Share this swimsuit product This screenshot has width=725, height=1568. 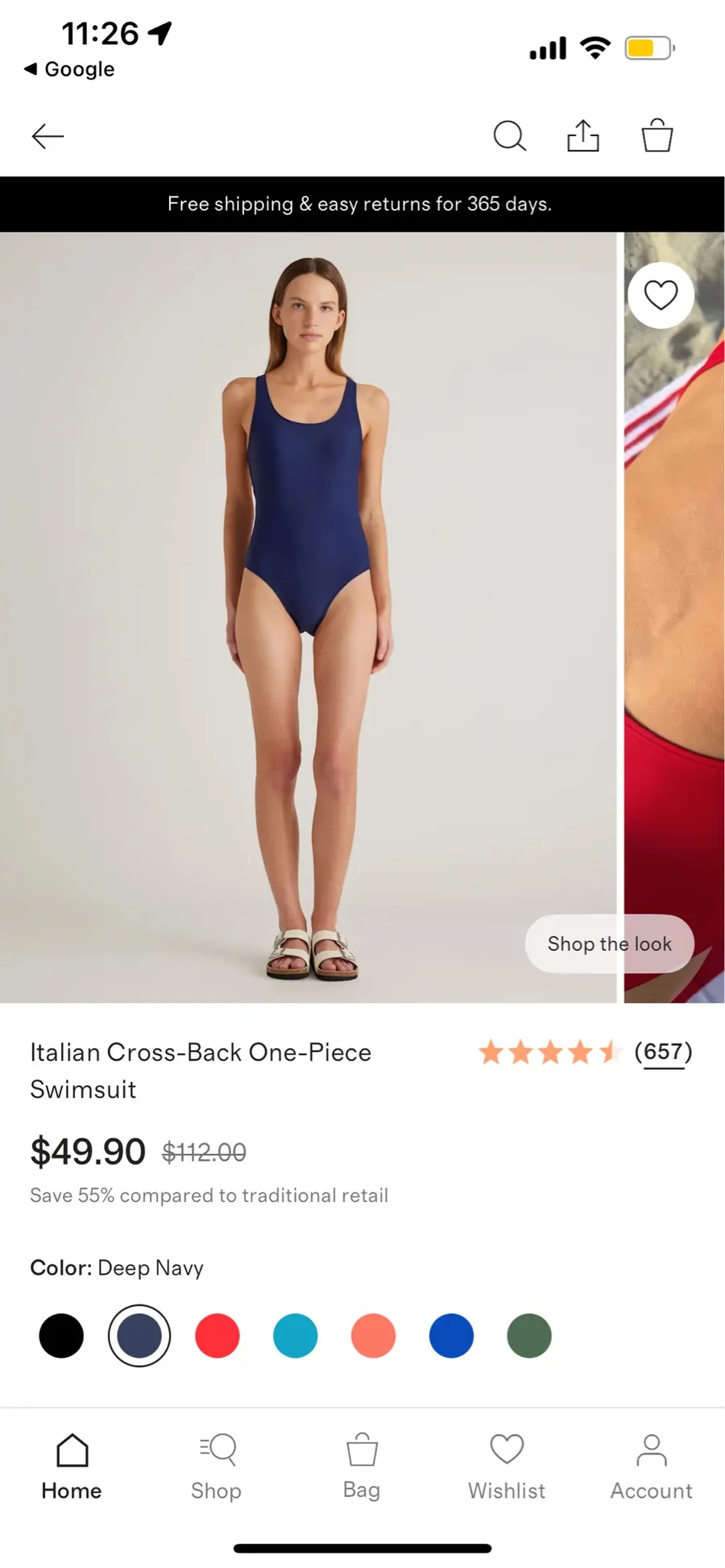click(583, 135)
